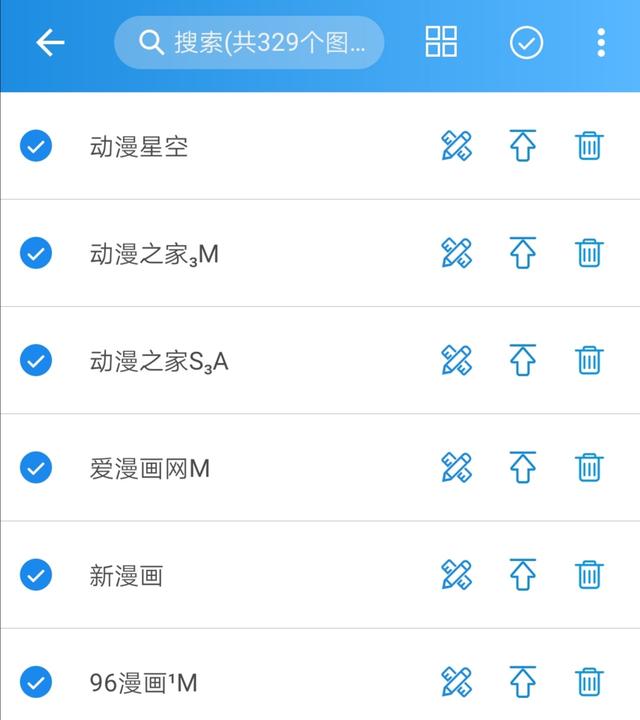Open the three-dot overflow menu
Screen dimensions: 640x720
pyautogui.click(x=600, y=43)
